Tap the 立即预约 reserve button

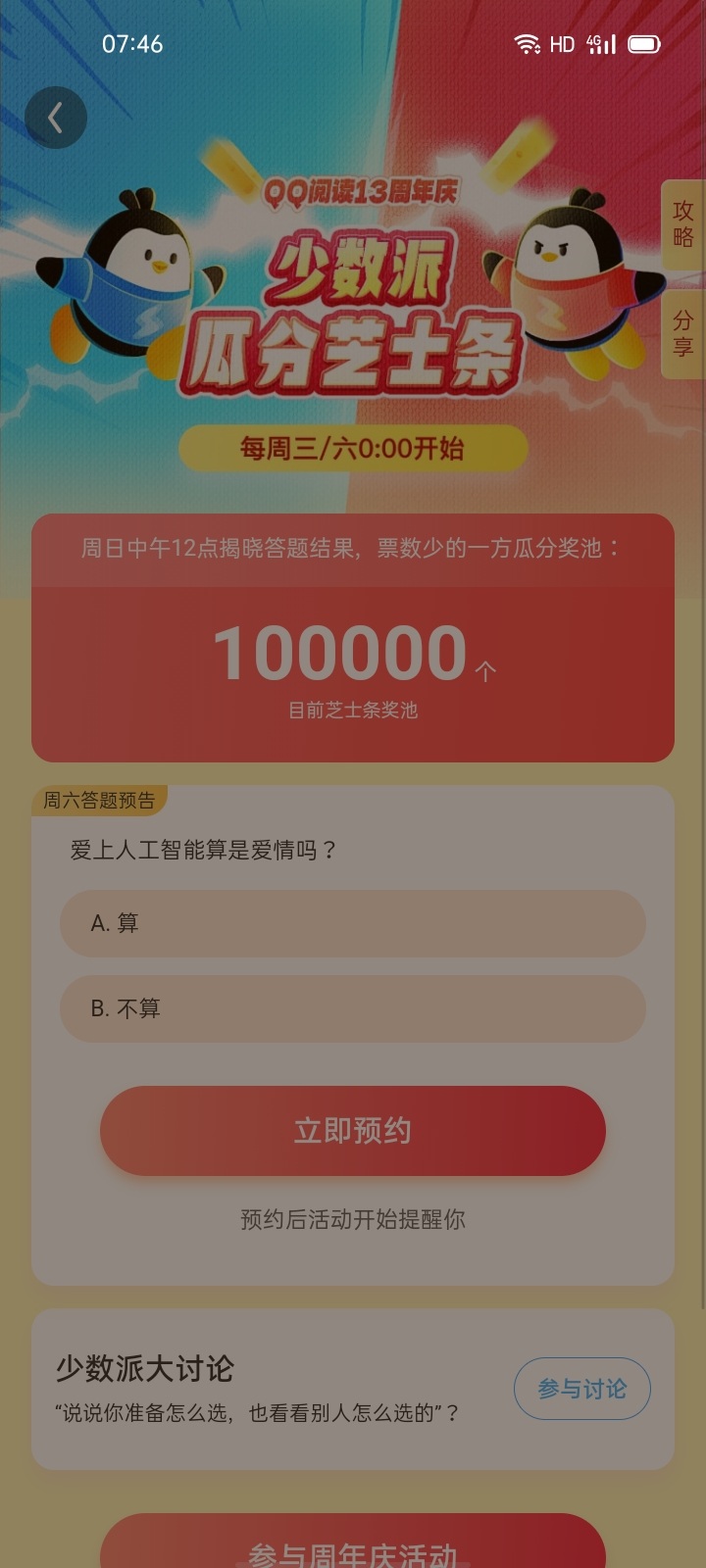[353, 1131]
